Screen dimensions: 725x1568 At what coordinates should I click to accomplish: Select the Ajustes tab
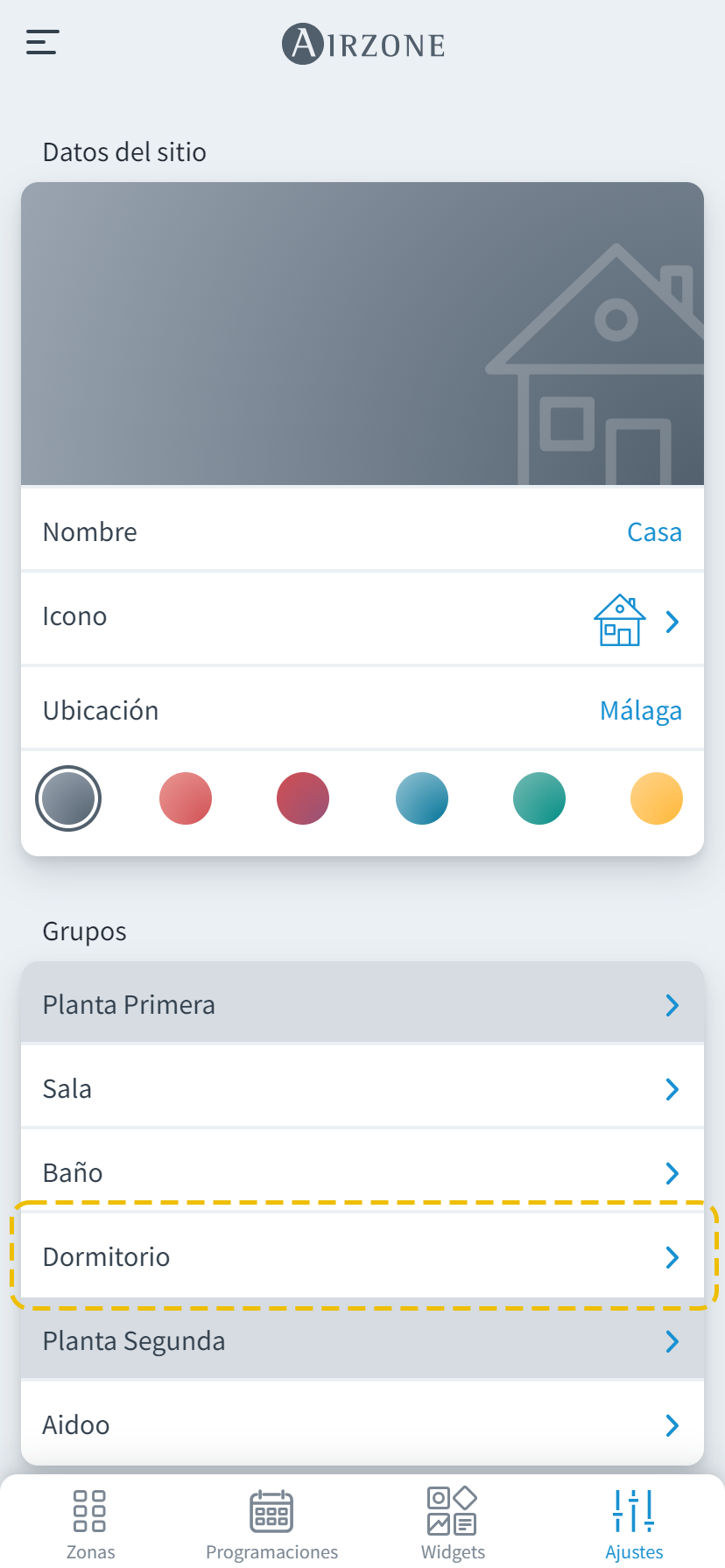point(634,1524)
